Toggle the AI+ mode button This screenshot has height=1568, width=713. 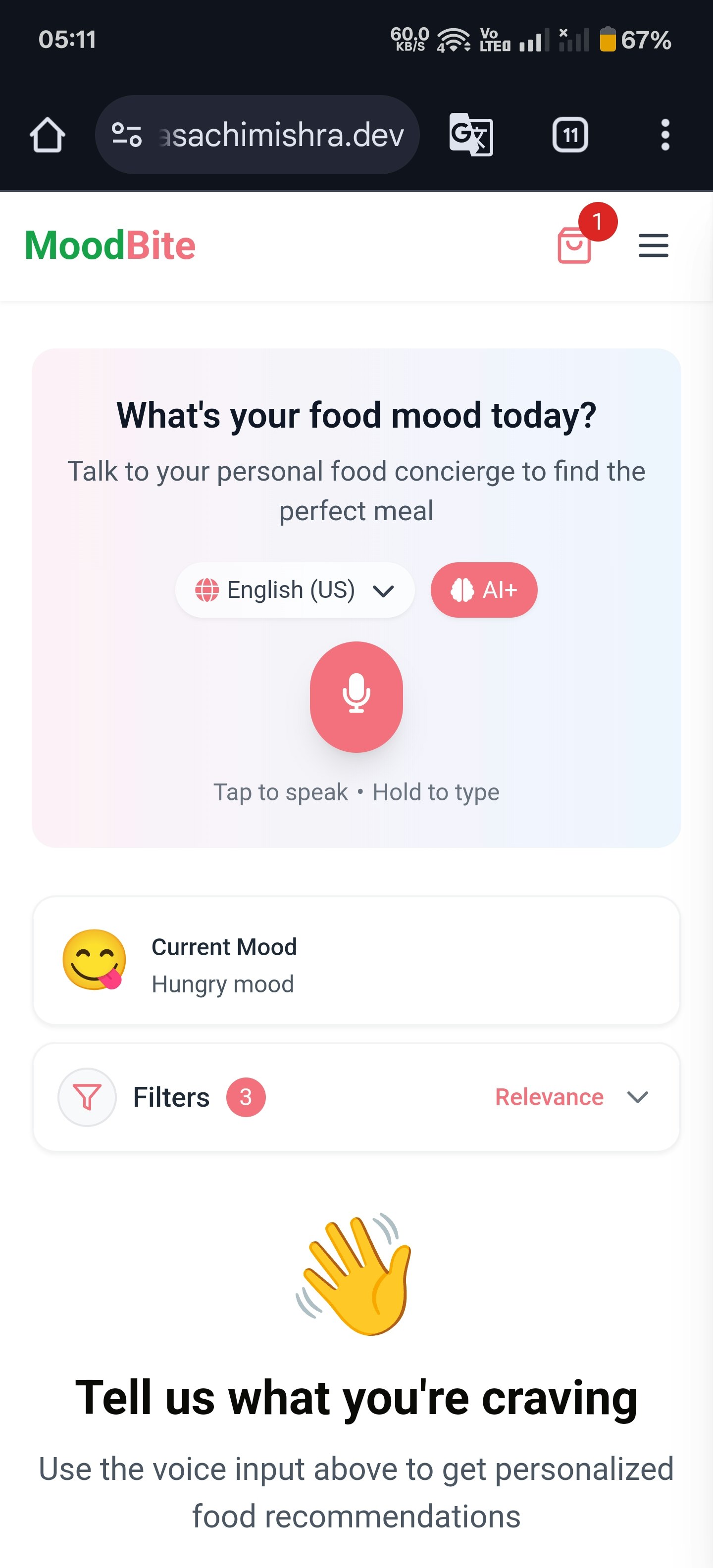coord(484,590)
